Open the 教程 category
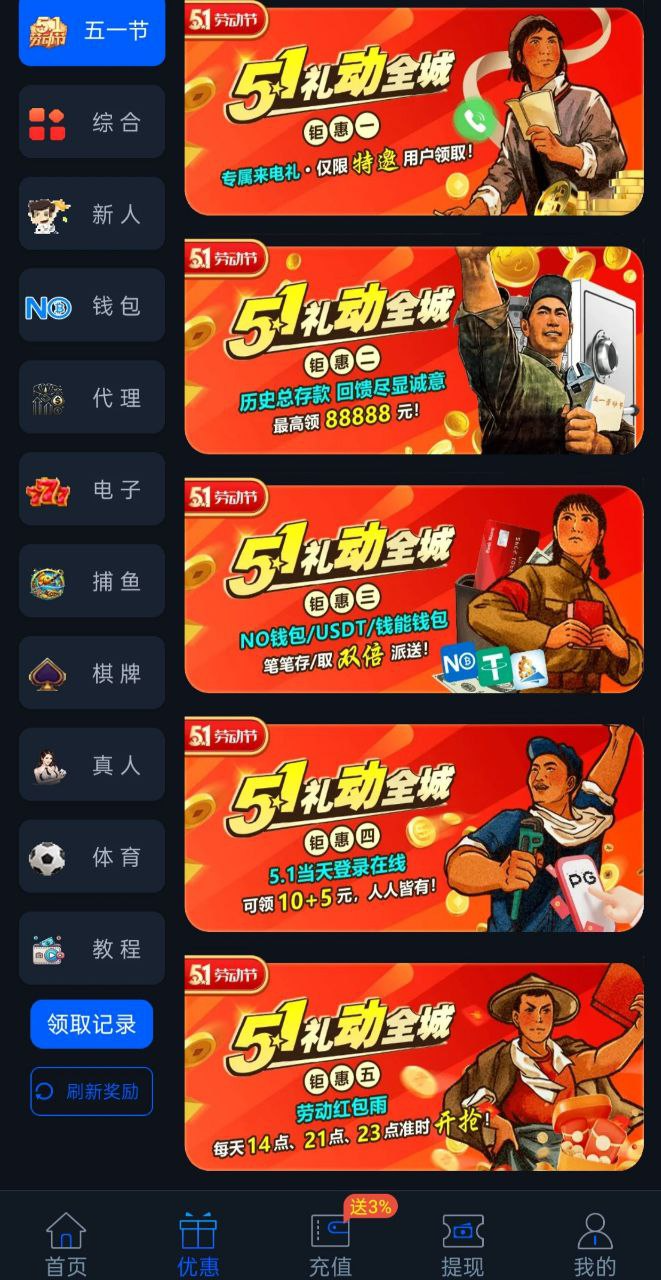Image resolution: width=661 pixels, height=1280 pixels. 92,949
